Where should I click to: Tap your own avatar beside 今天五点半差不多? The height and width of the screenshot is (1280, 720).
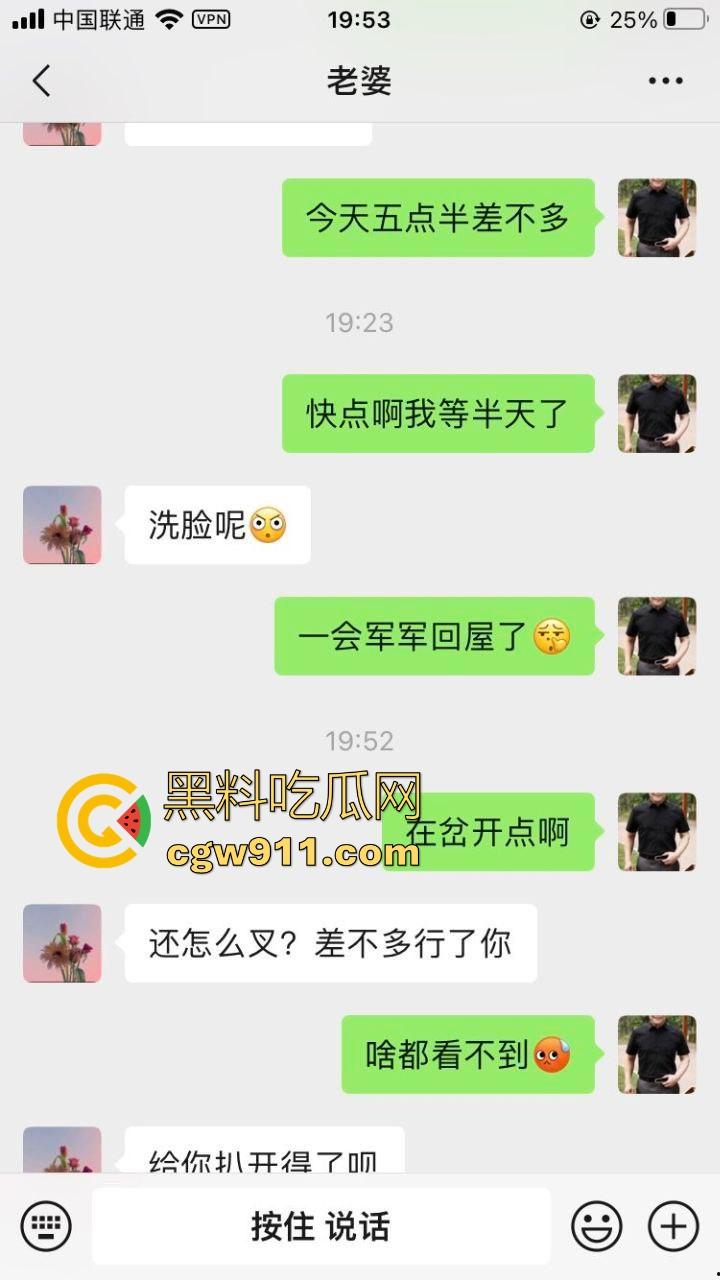pos(655,219)
